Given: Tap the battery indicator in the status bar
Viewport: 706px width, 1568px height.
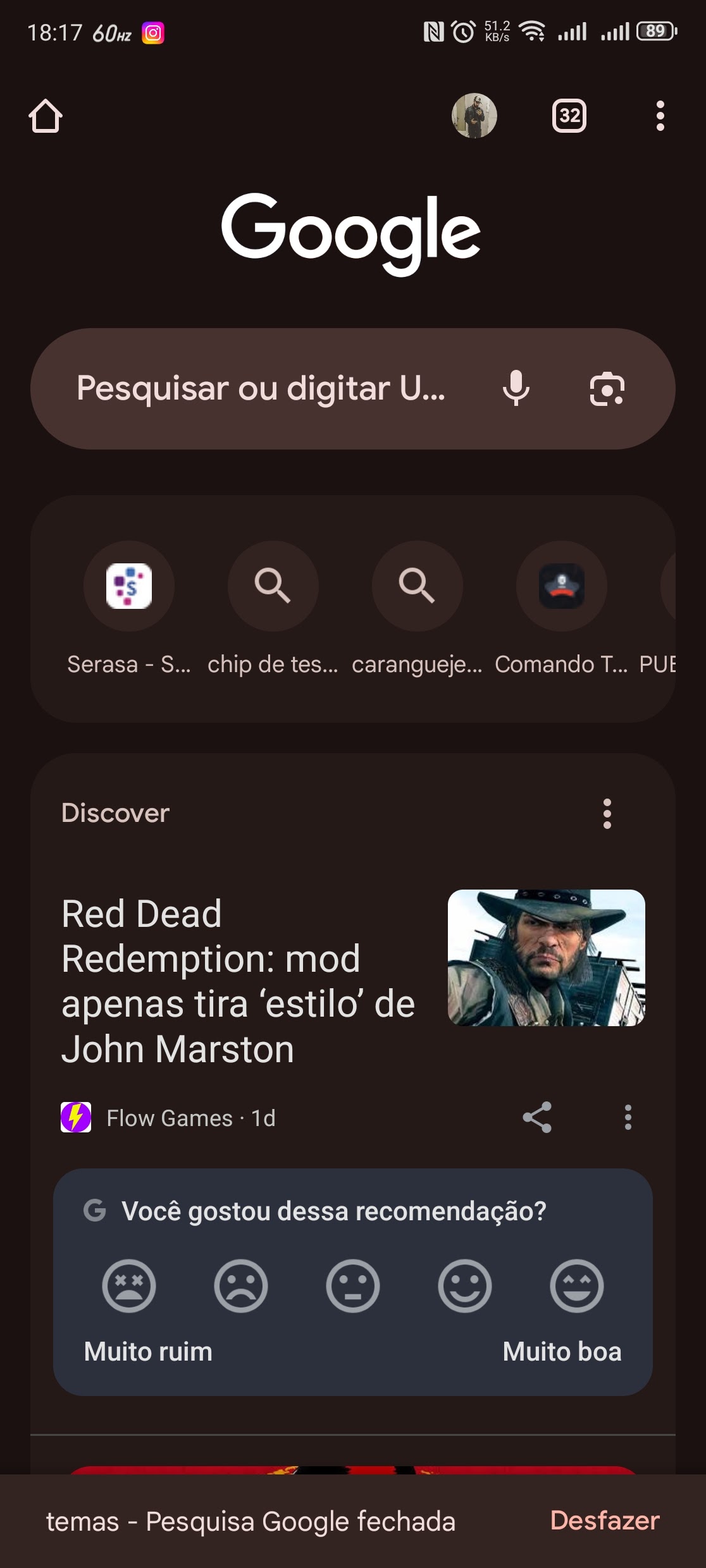Looking at the screenshot, I should [x=656, y=30].
